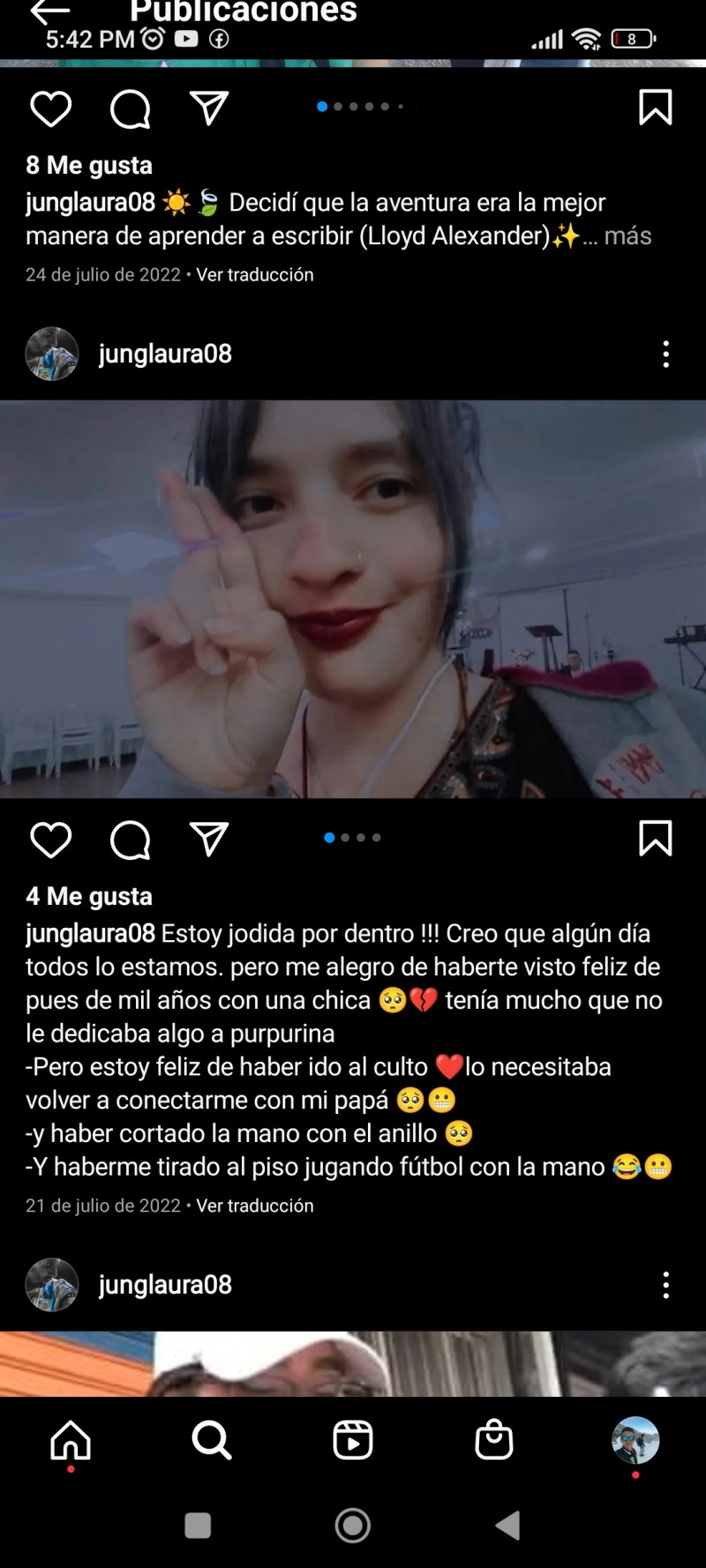Viewport: 706px width, 1568px height.
Task: Share the 21 de julio post
Action: (x=209, y=840)
